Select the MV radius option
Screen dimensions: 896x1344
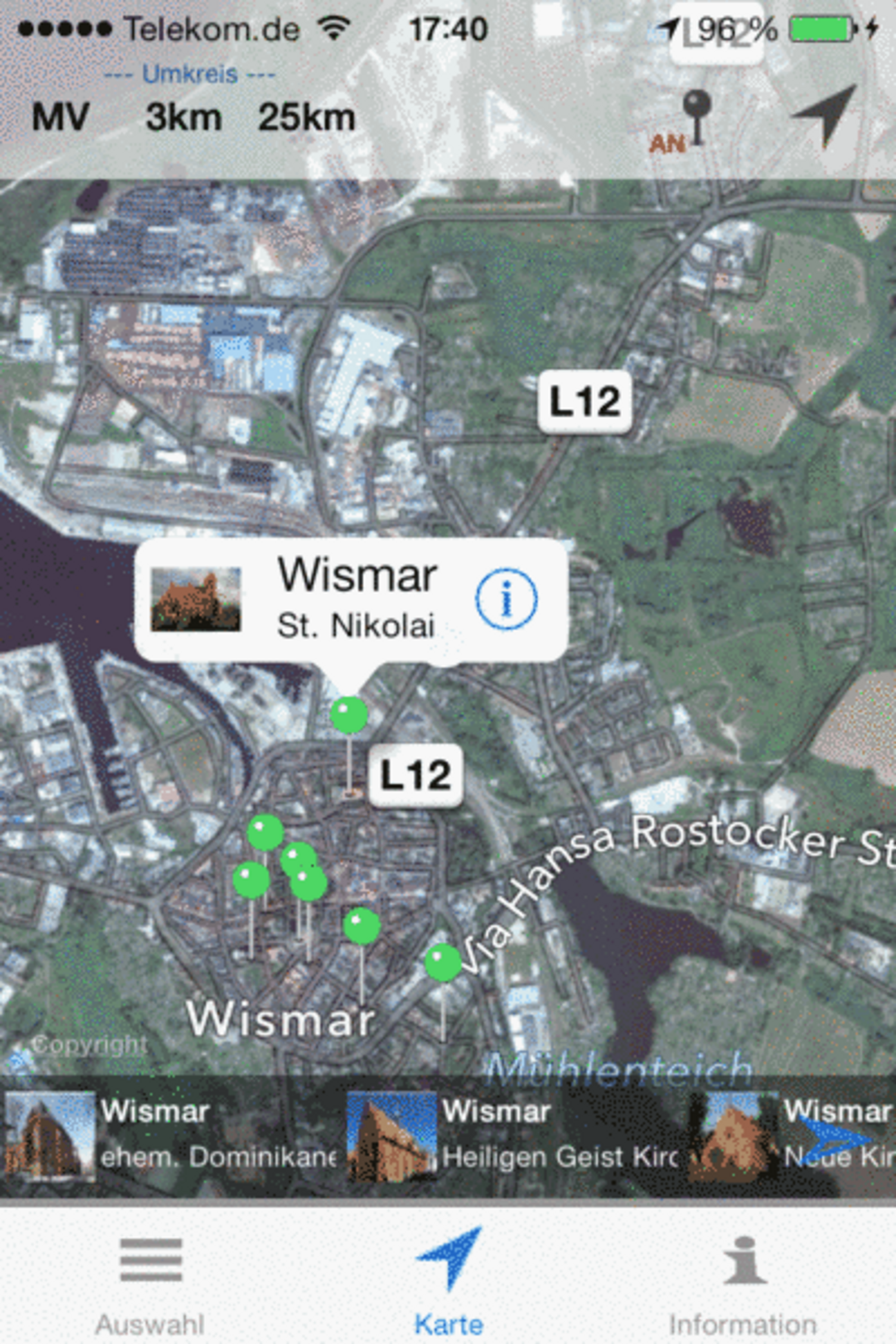click(x=60, y=118)
